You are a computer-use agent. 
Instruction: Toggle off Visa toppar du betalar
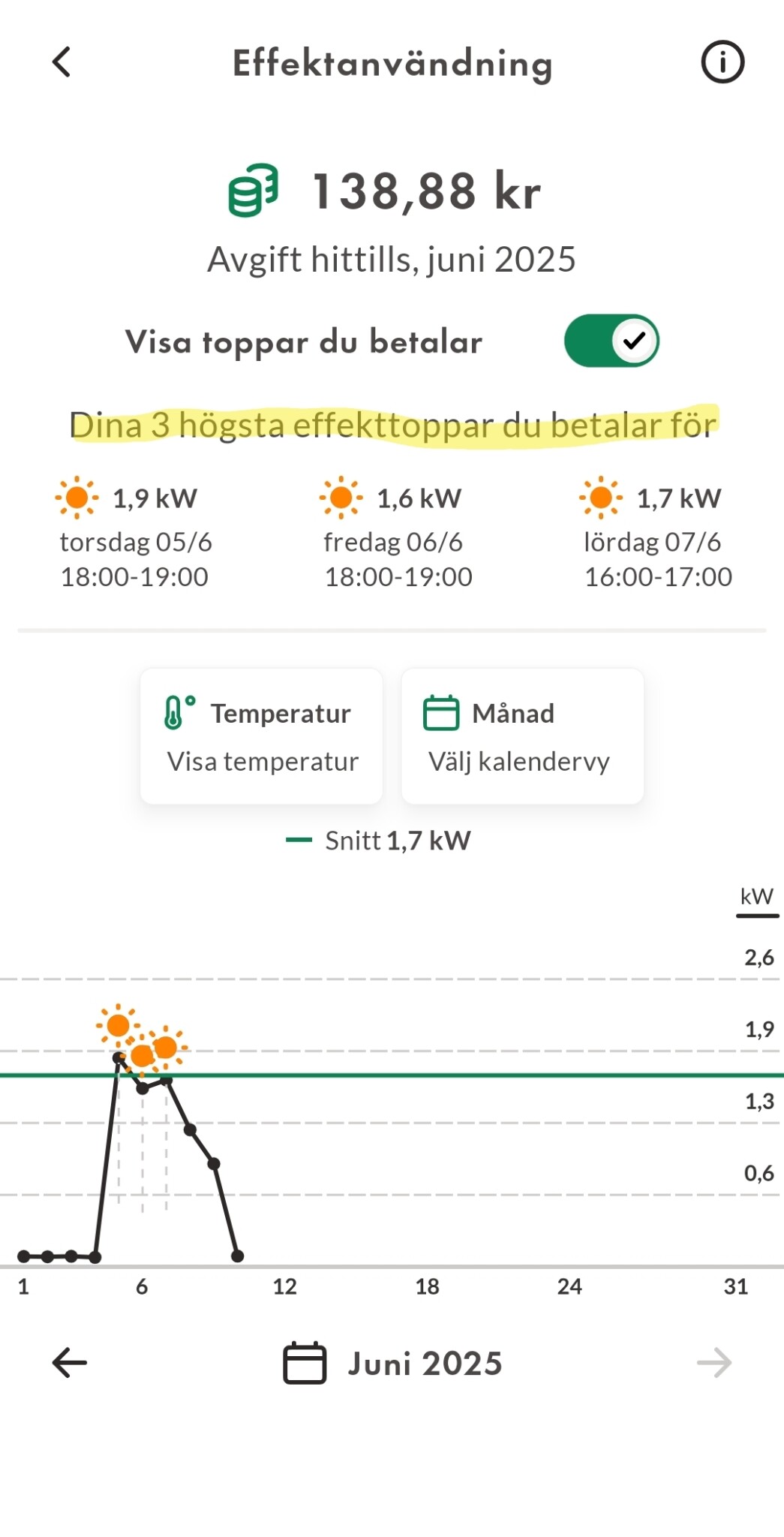tap(611, 341)
